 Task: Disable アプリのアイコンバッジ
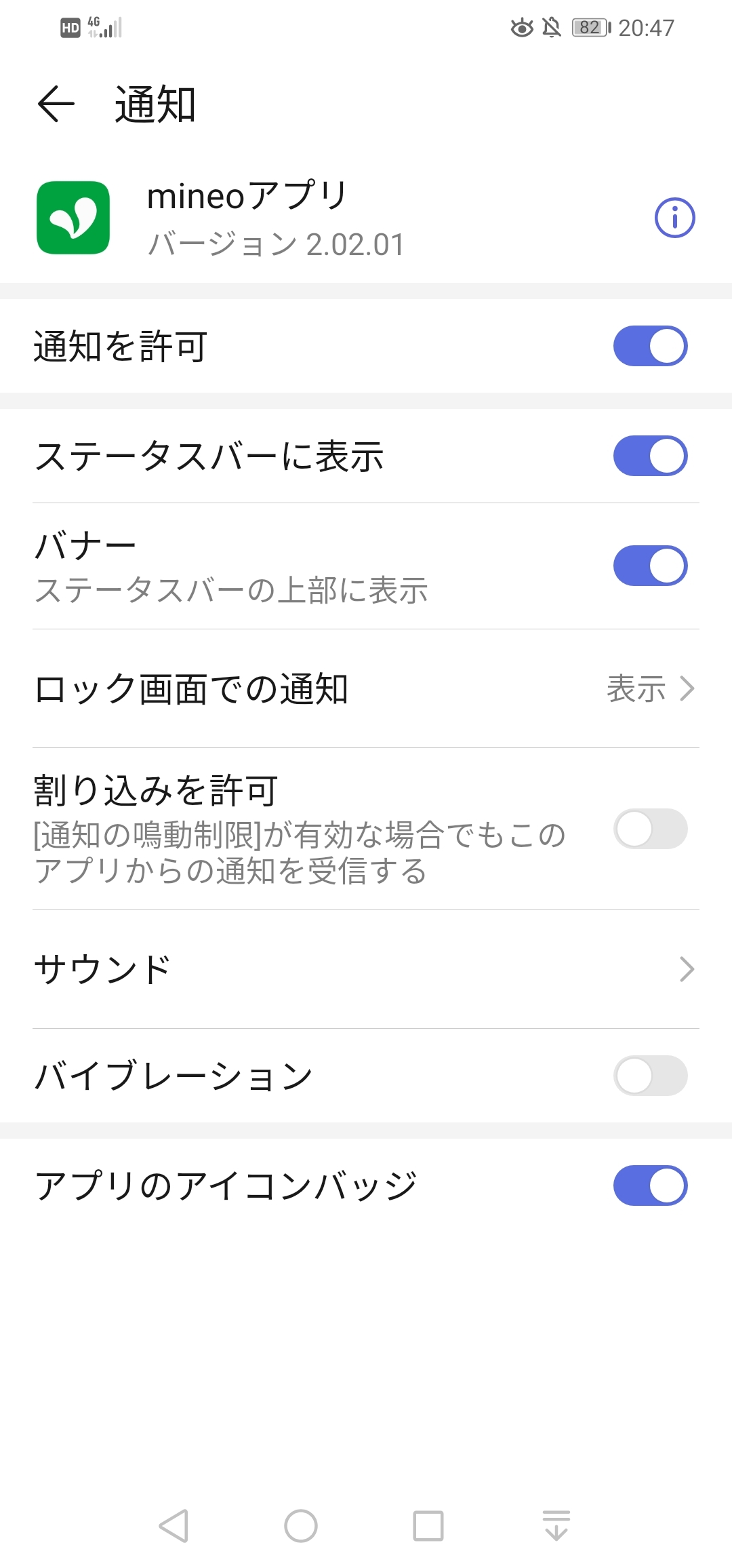coord(650,1185)
